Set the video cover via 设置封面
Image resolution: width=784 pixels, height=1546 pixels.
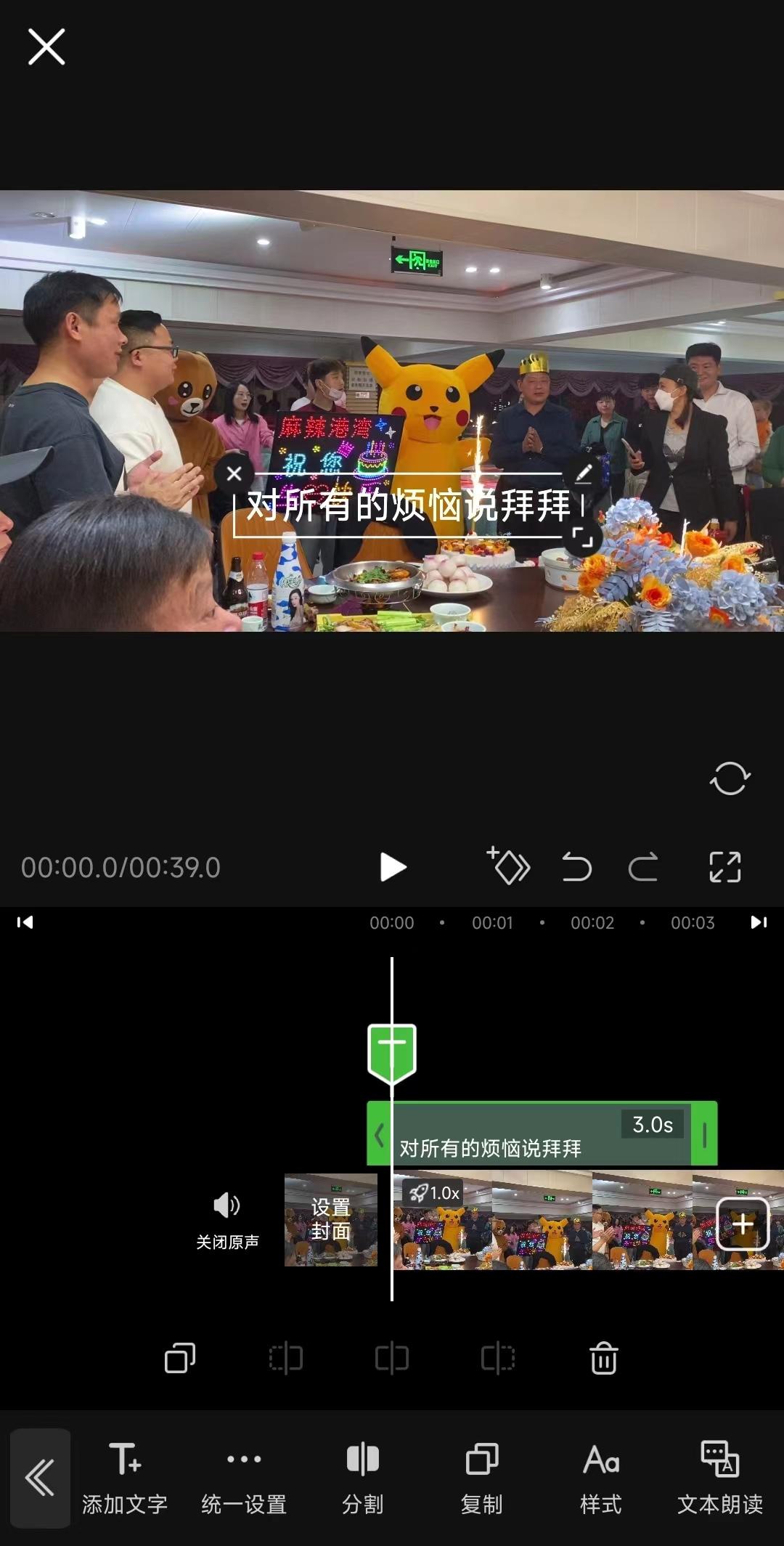point(330,1221)
